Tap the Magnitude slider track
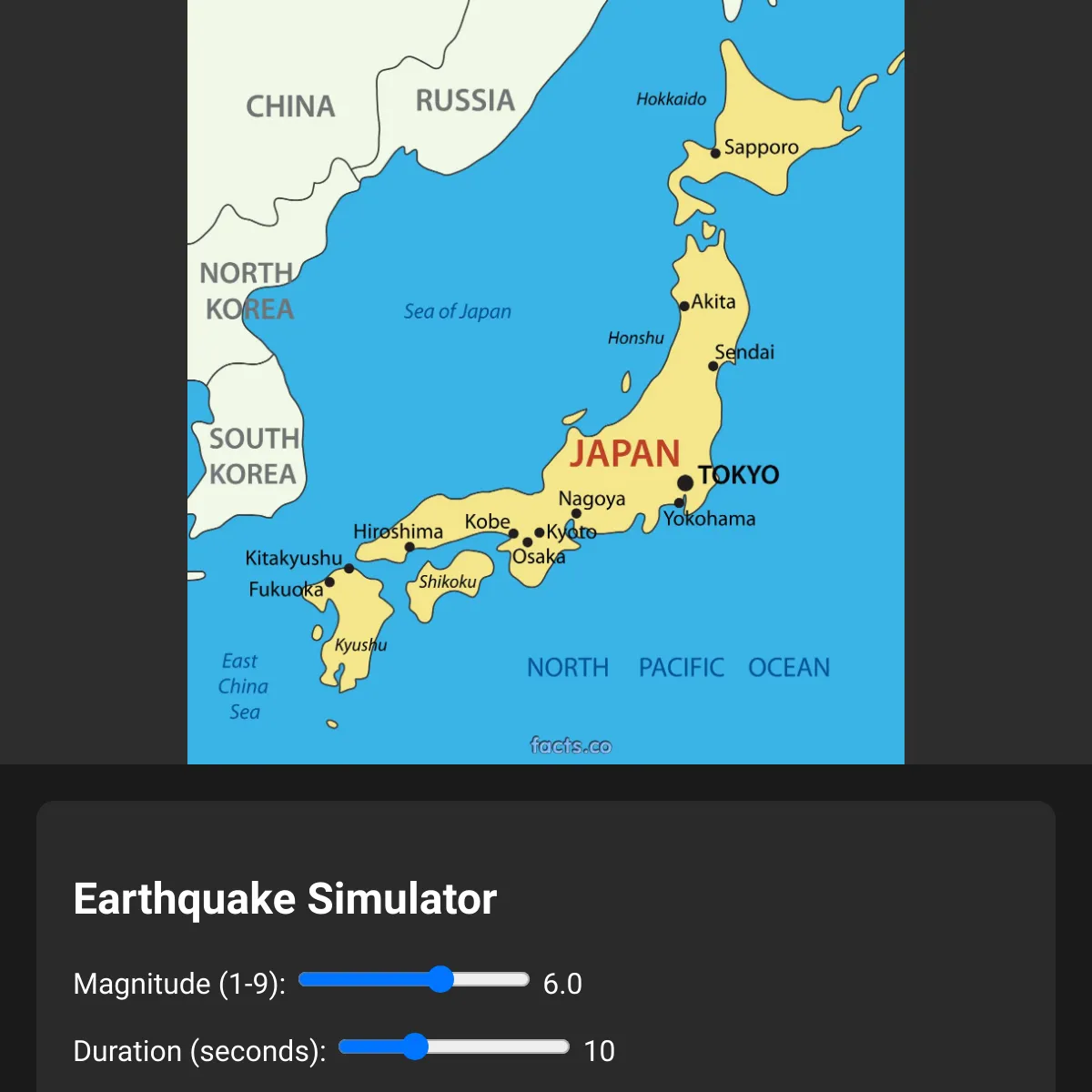The image size is (1092, 1092). point(414,980)
